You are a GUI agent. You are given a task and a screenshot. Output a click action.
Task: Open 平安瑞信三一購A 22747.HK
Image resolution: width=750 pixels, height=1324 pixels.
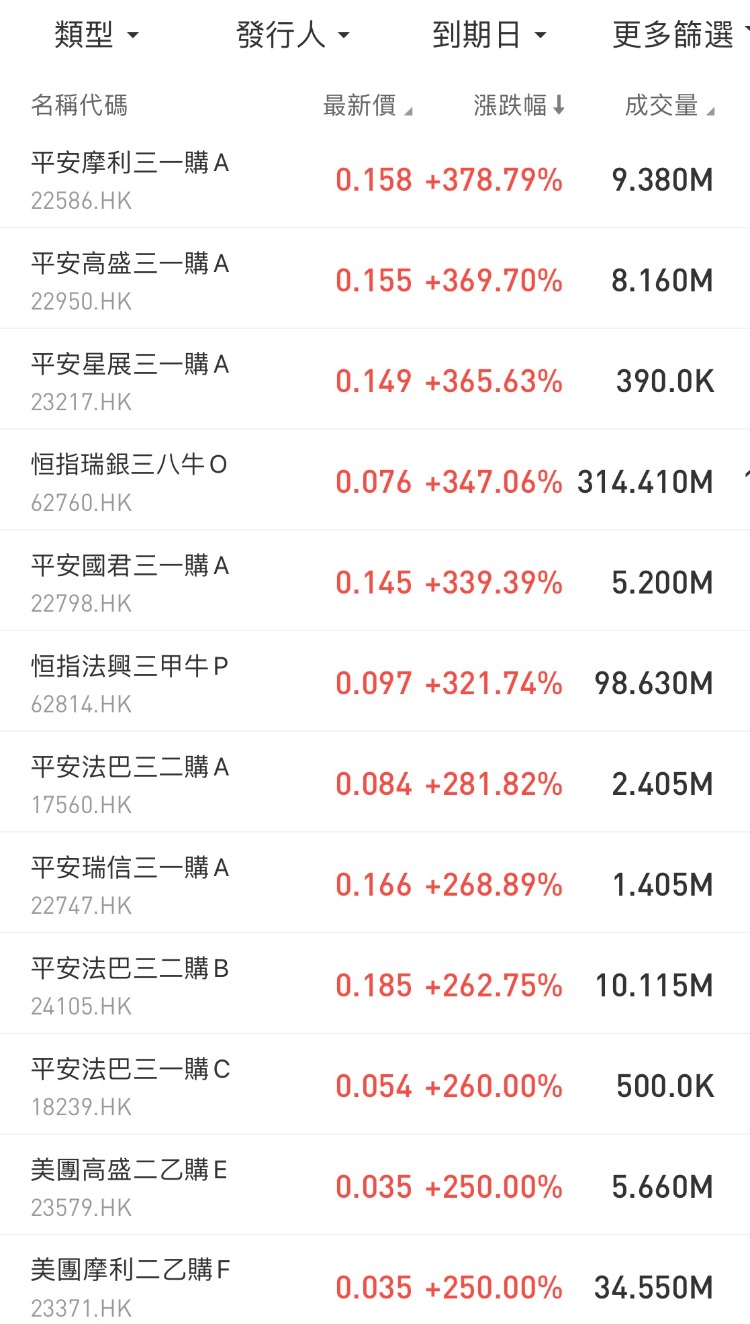375,883
